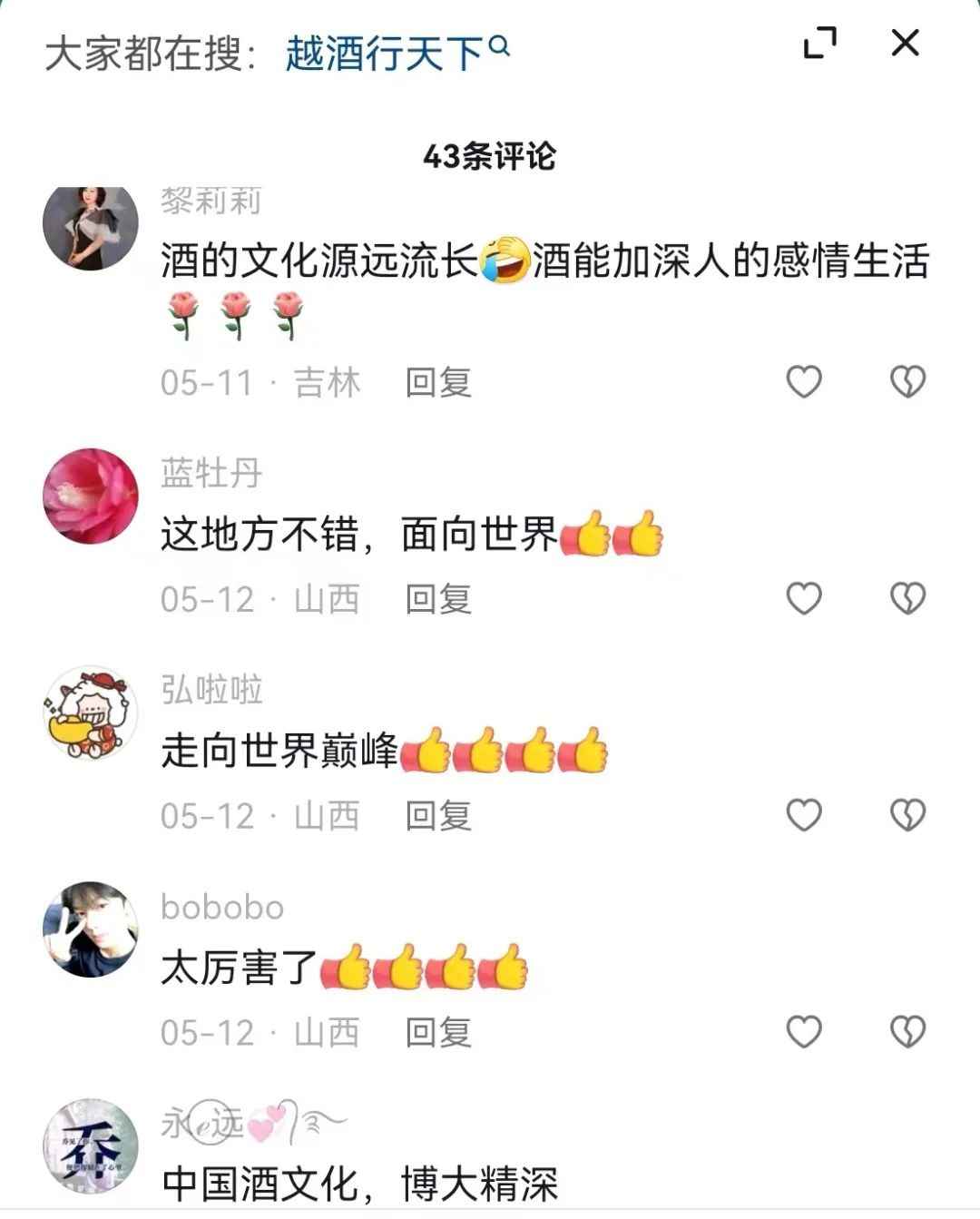Viewport: 980px width, 1219px height.
Task: View 弘啦啦's profile avatar
Action: coord(91,713)
